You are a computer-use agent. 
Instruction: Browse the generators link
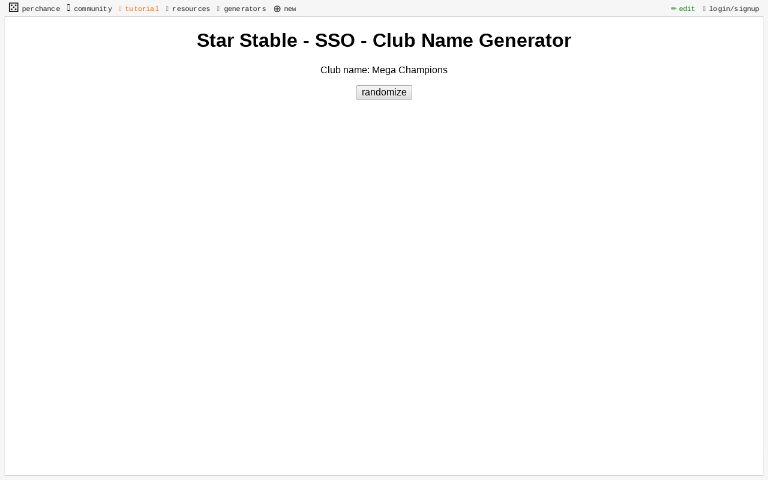click(x=243, y=8)
